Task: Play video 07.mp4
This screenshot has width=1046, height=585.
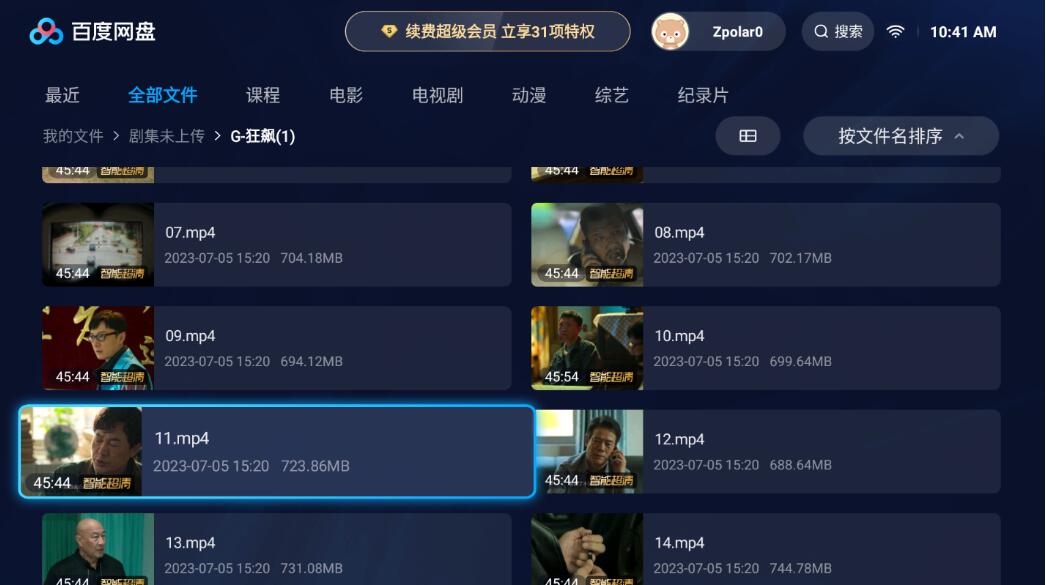Action: click(276, 245)
